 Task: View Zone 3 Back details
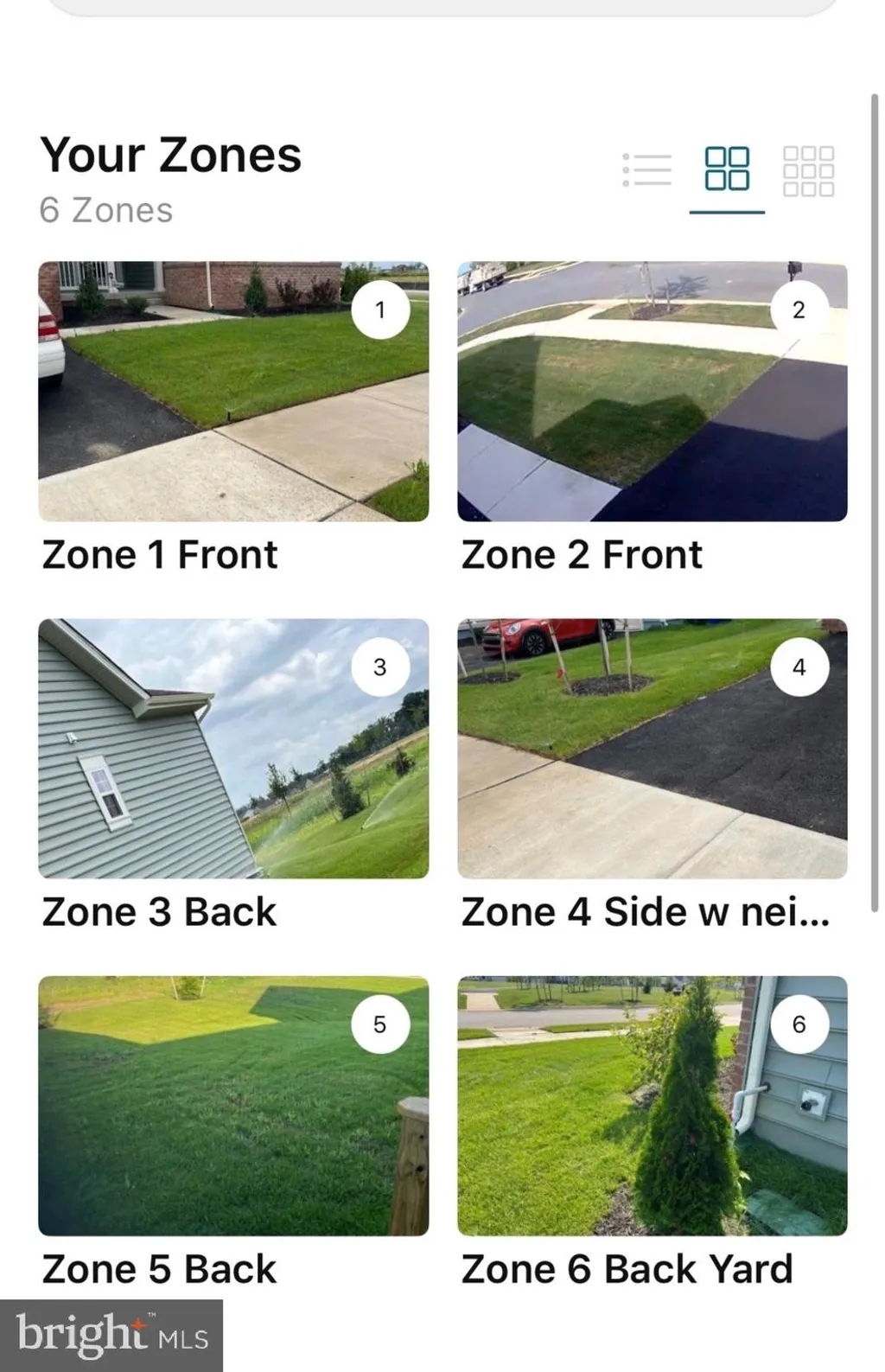[233, 749]
